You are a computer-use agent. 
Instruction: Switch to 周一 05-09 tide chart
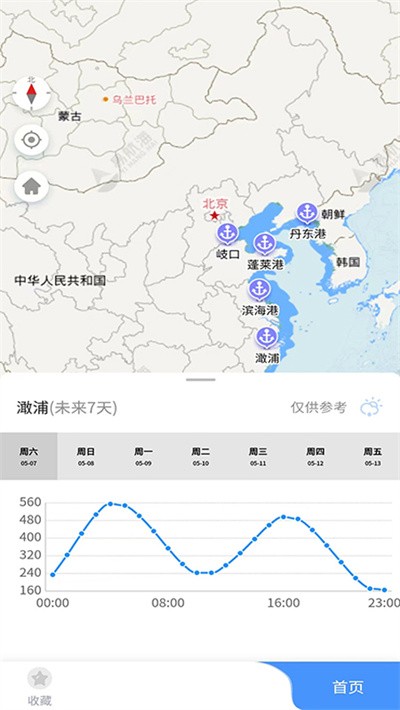(x=143, y=456)
